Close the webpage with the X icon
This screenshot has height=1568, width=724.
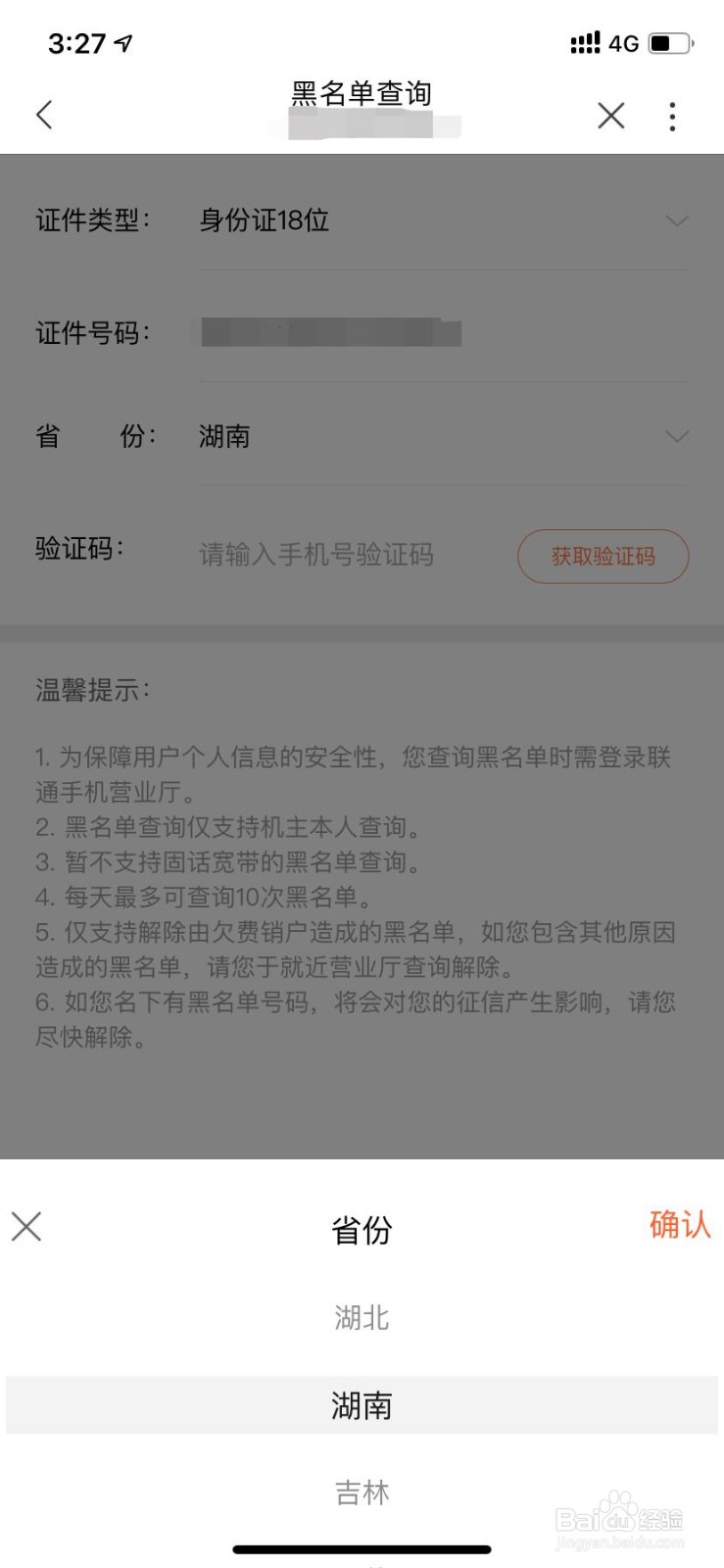(610, 115)
